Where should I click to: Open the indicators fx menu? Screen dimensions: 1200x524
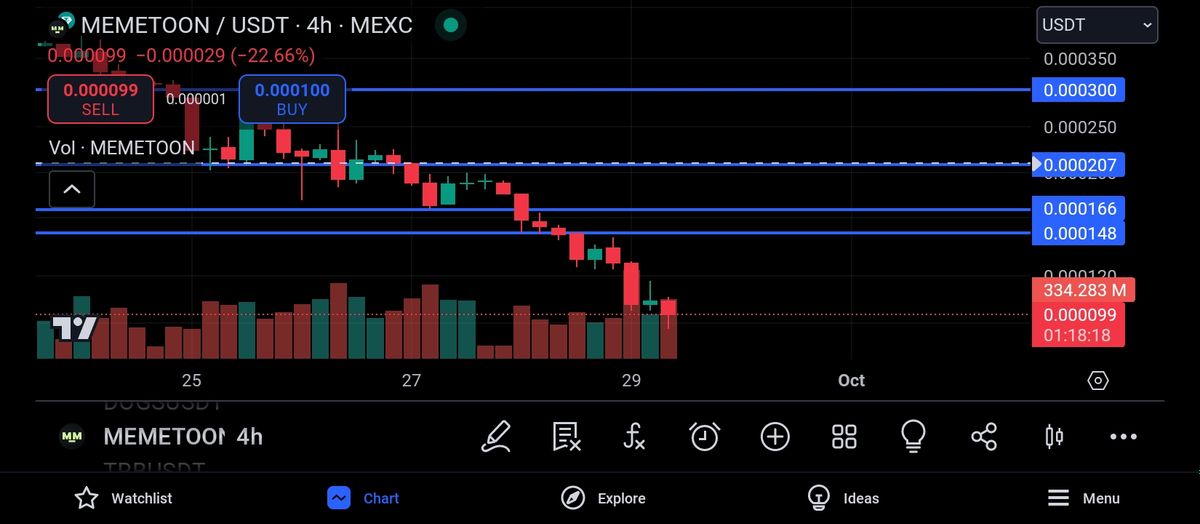point(635,436)
